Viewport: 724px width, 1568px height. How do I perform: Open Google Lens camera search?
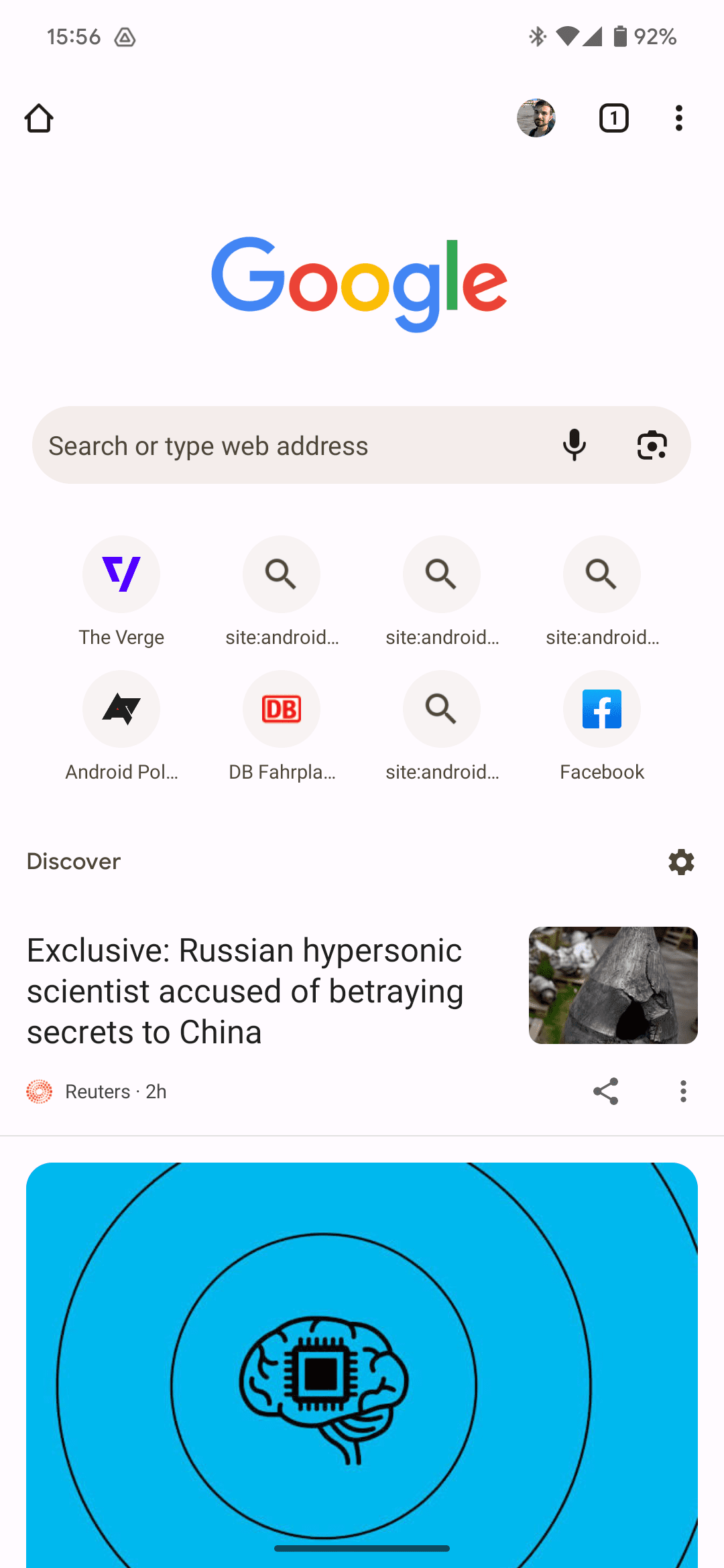(x=652, y=446)
